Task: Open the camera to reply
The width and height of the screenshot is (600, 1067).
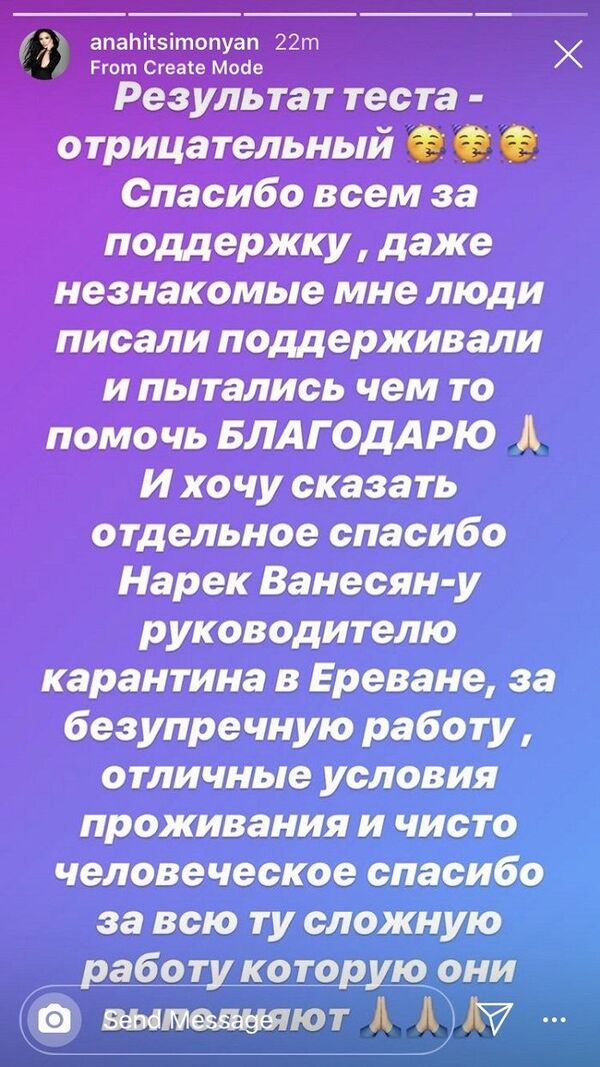Action: click(x=57, y=1019)
